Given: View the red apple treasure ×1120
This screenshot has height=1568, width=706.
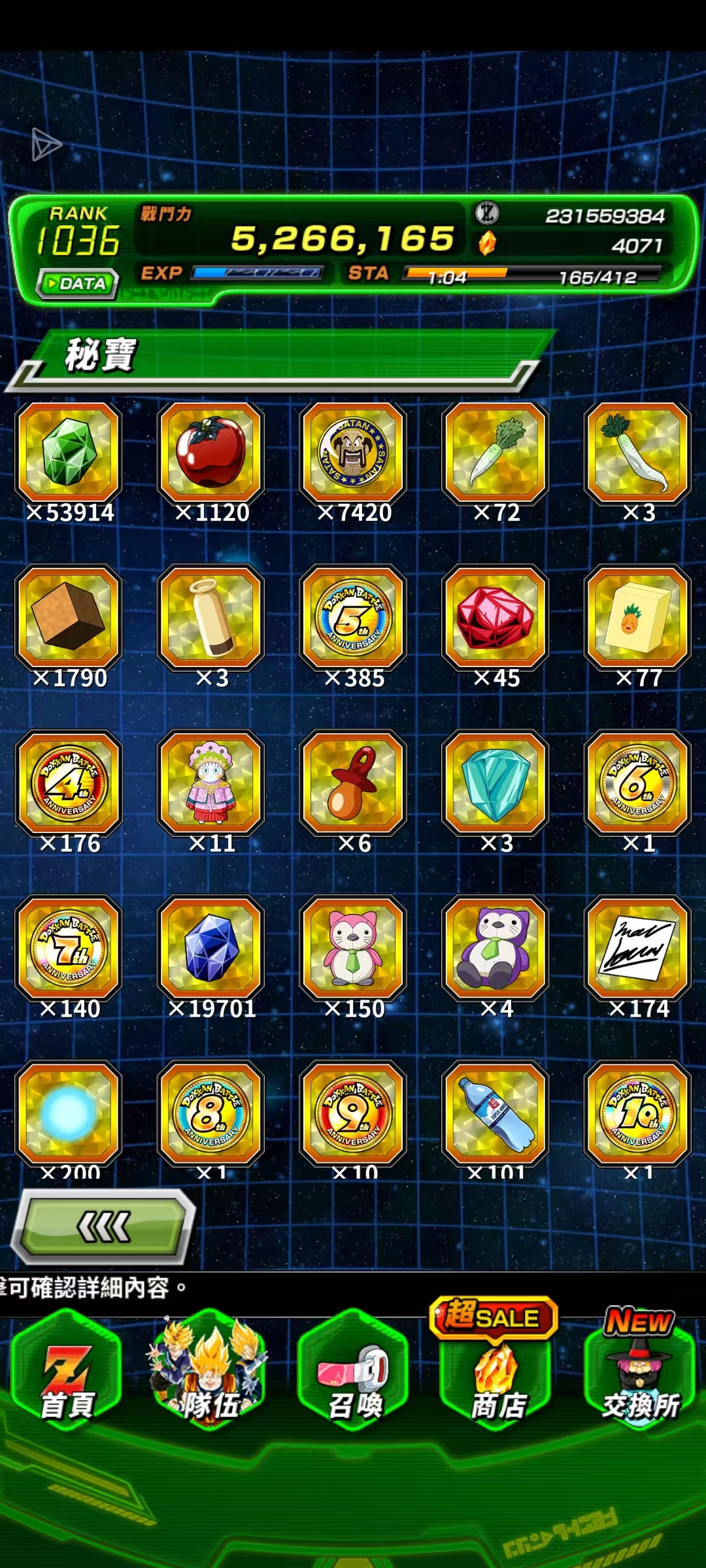Looking at the screenshot, I should click(211, 452).
